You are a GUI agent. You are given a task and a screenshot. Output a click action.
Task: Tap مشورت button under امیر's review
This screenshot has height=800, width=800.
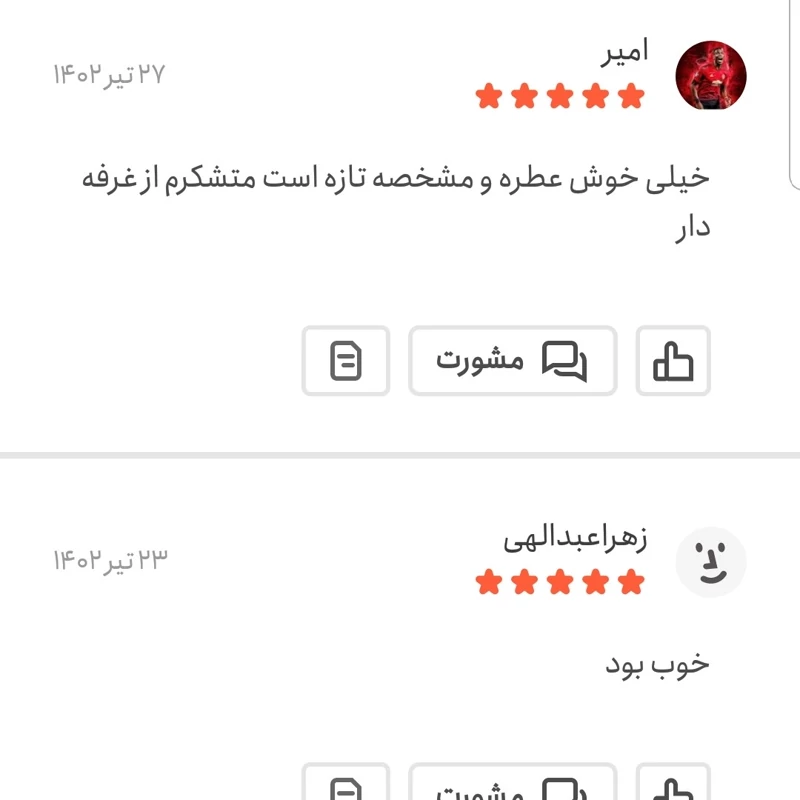512,360
